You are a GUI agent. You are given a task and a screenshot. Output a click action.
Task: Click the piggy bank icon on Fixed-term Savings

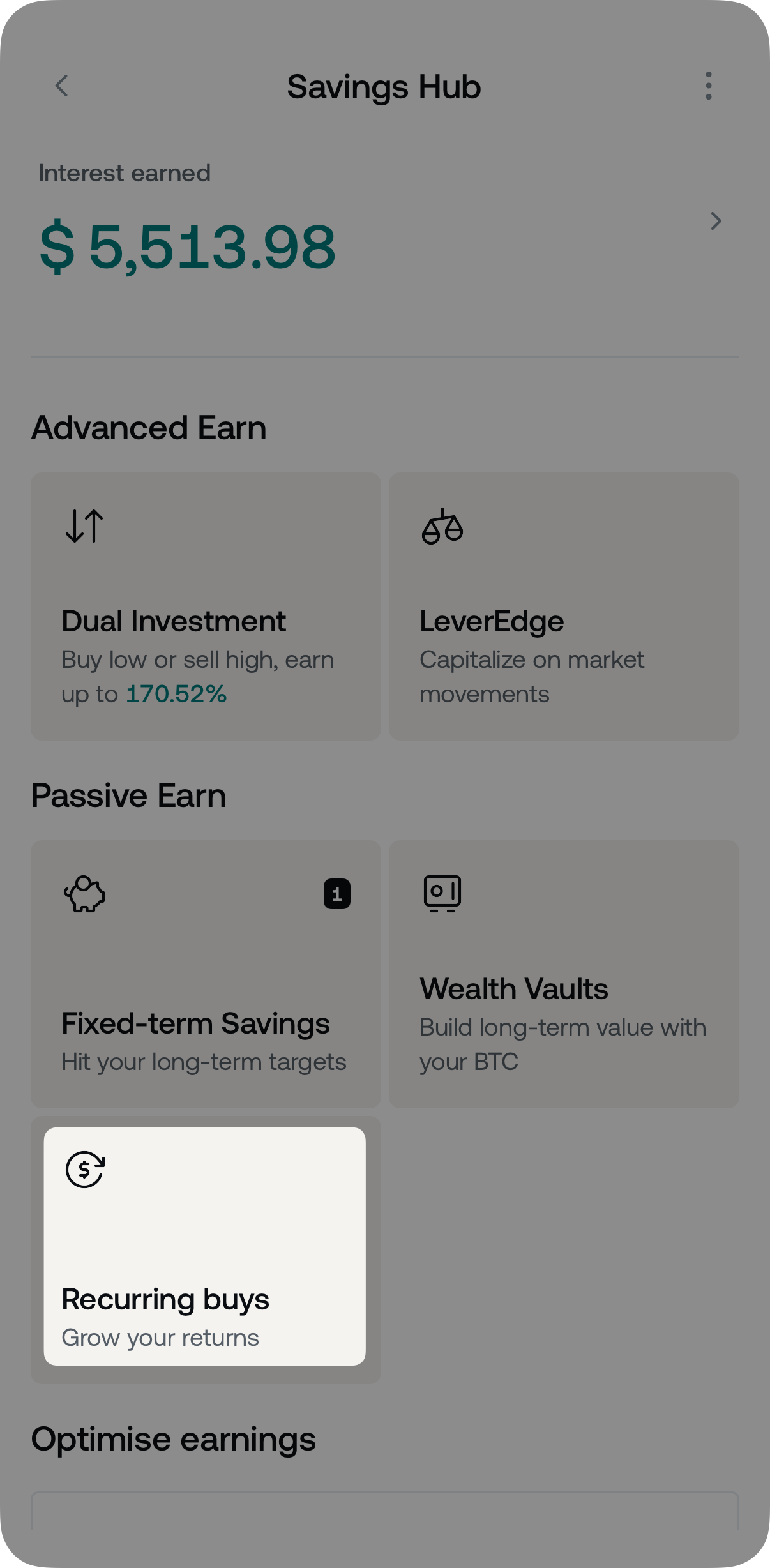pos(85,894)
